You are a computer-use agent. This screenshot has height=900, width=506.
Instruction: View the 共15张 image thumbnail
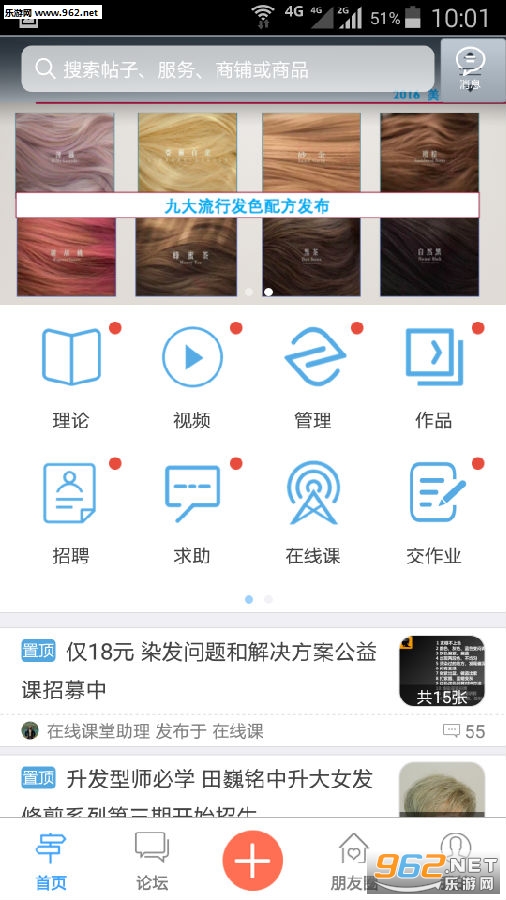point(442,670)
